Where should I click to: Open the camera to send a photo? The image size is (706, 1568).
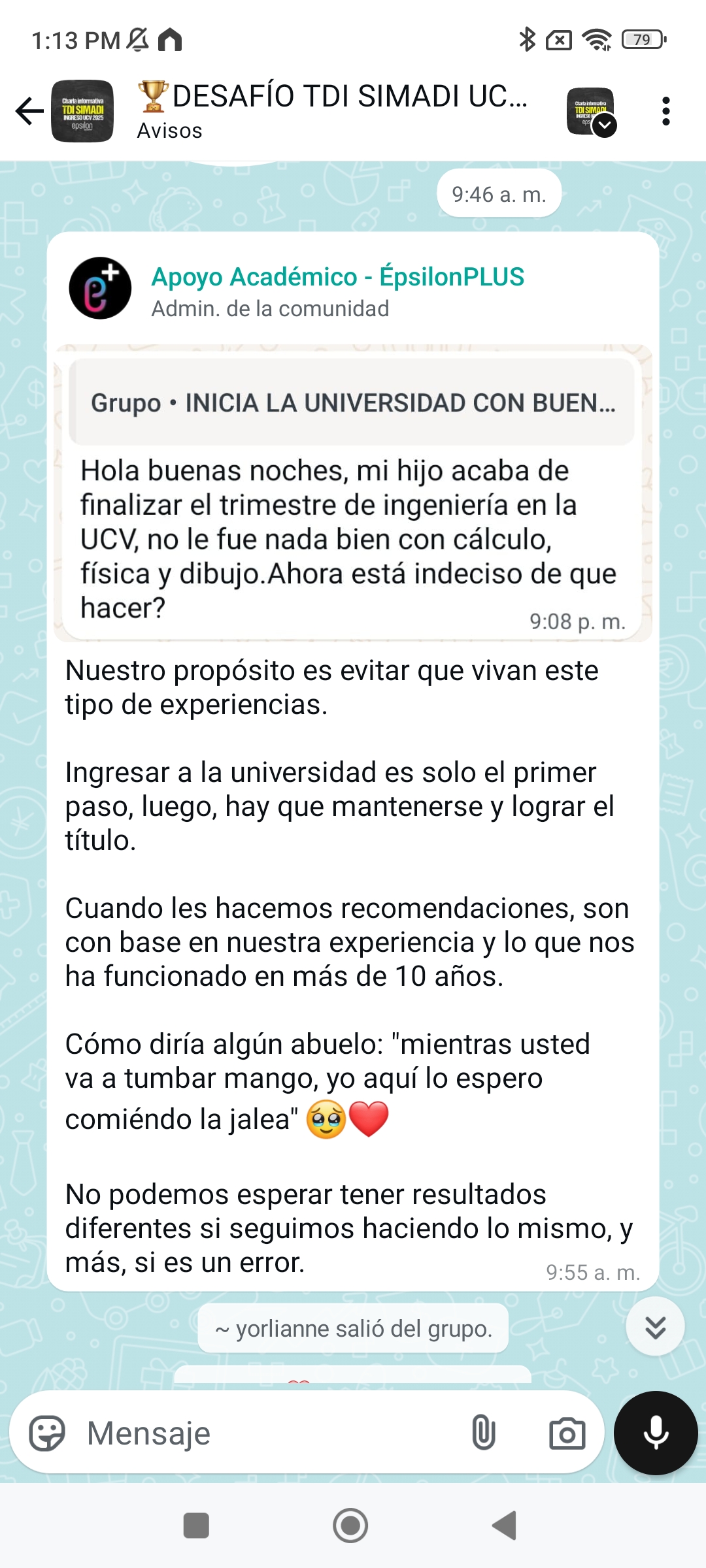click(567, 1433)
